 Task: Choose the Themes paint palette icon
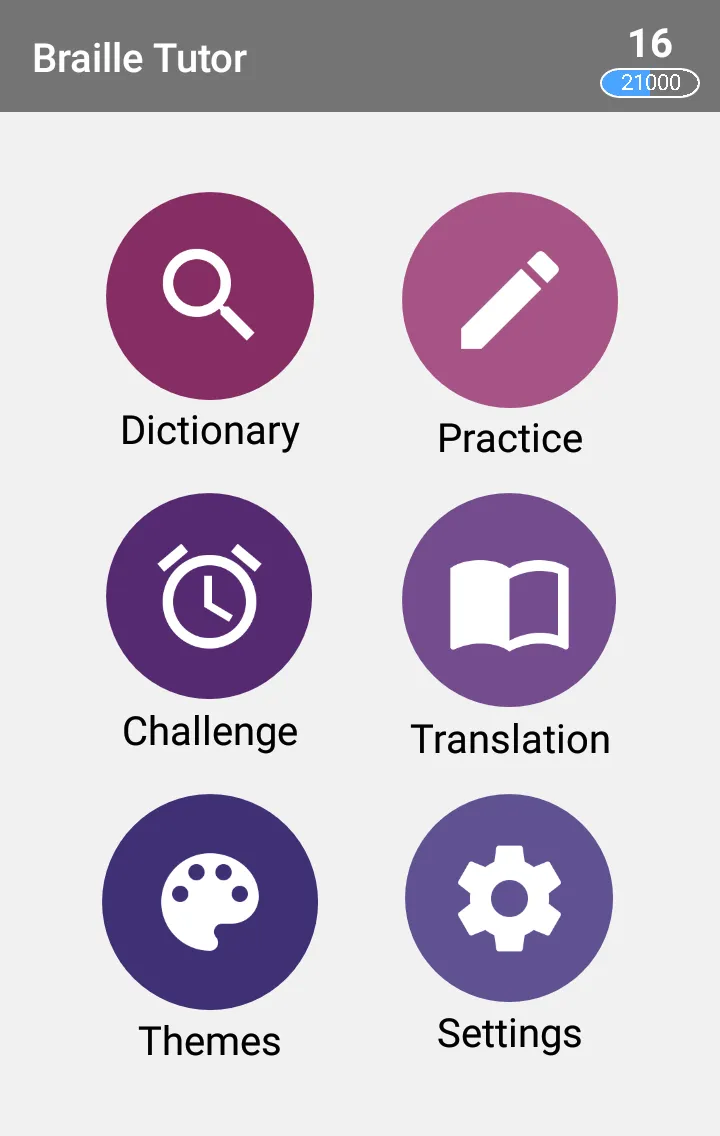(x=209, y=899)
